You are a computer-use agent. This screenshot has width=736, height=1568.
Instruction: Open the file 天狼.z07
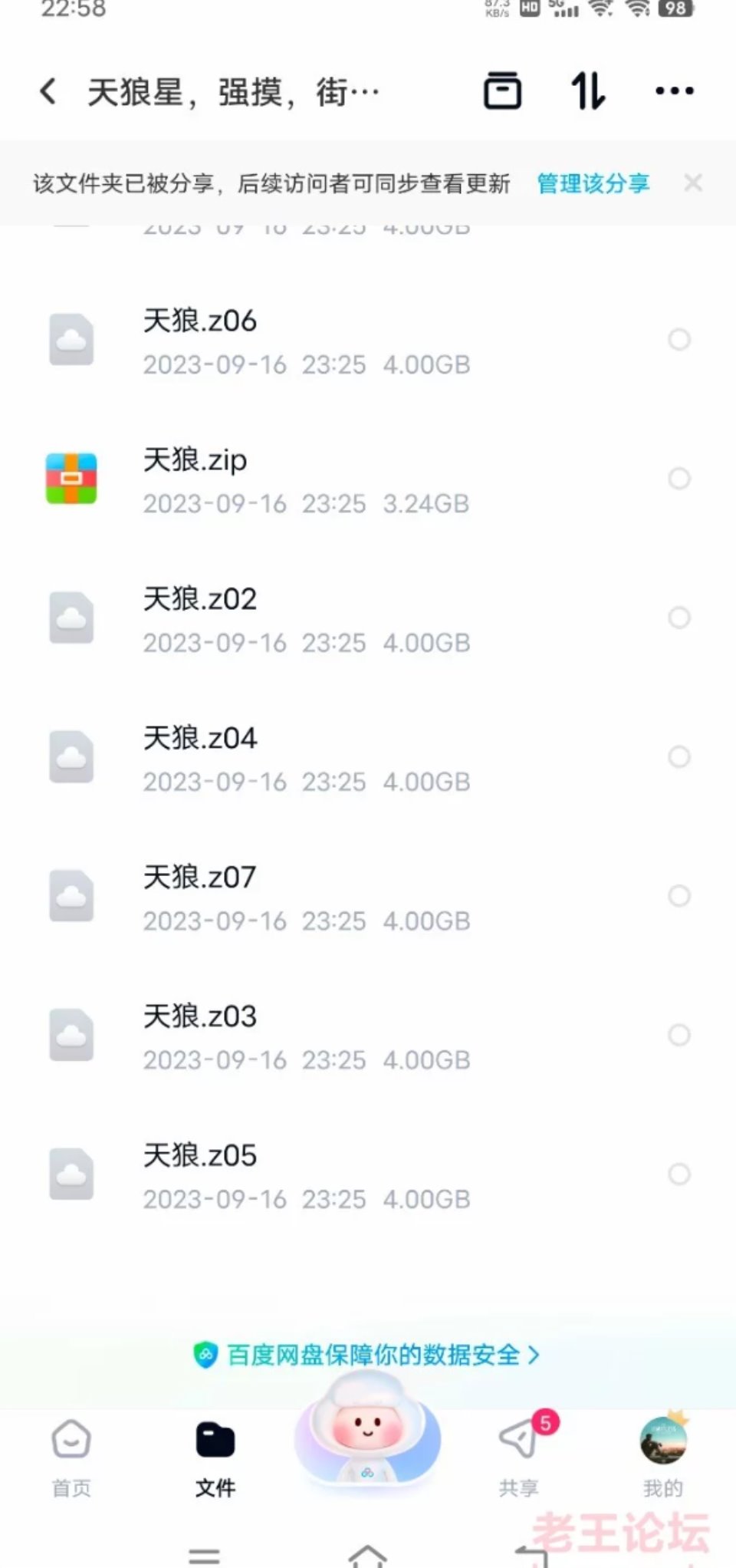(x=368, y=896)
